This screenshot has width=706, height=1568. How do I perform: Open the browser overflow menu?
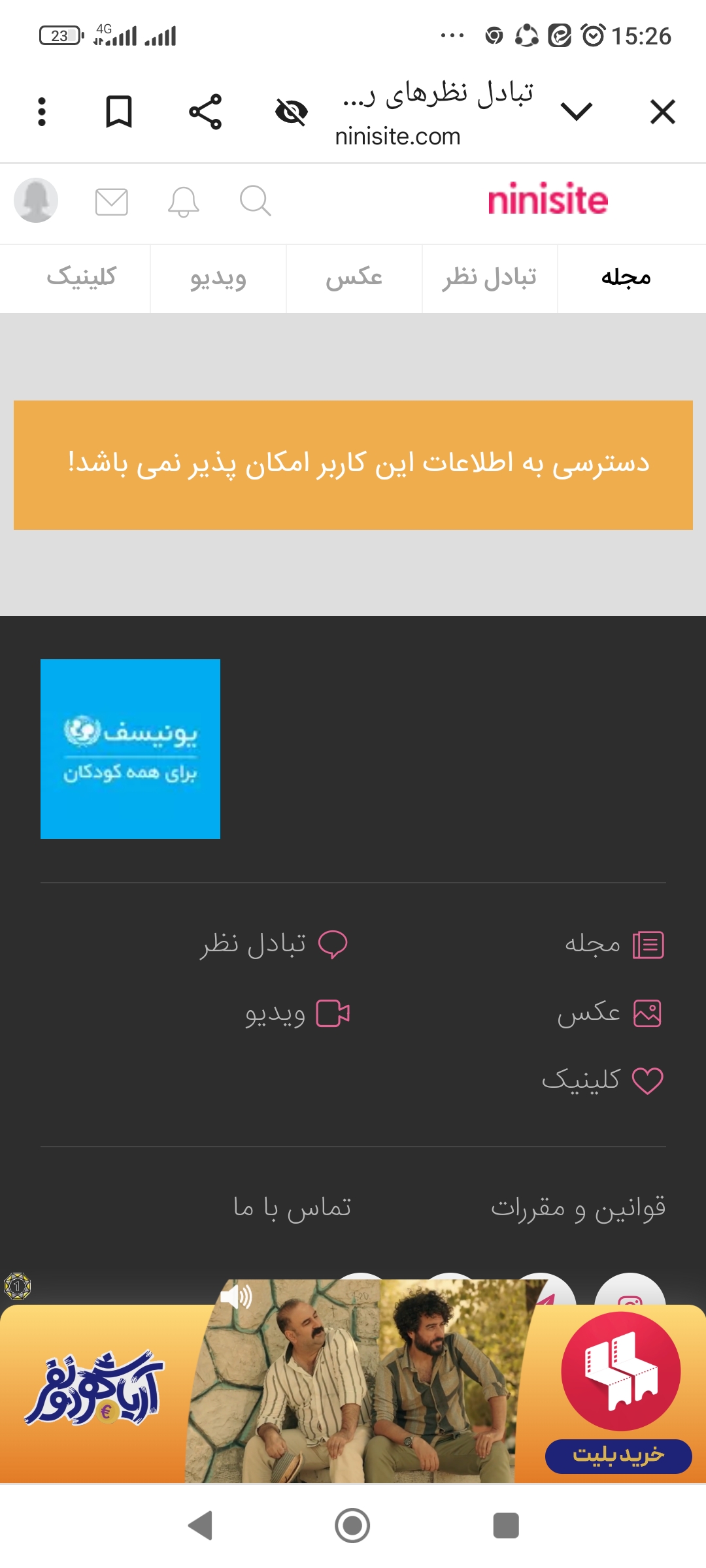pos(42,112)
